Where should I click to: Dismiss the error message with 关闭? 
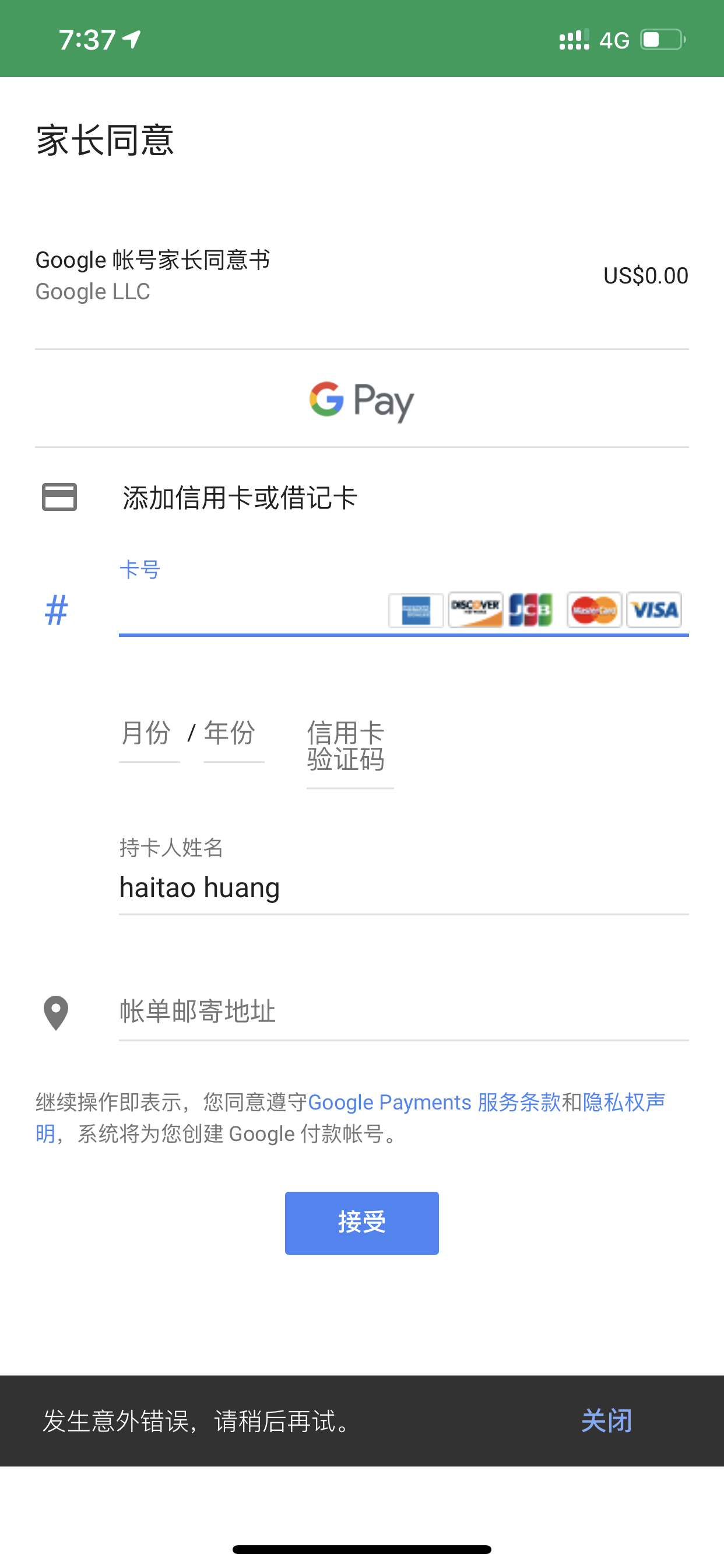(x=606, y=1422)
